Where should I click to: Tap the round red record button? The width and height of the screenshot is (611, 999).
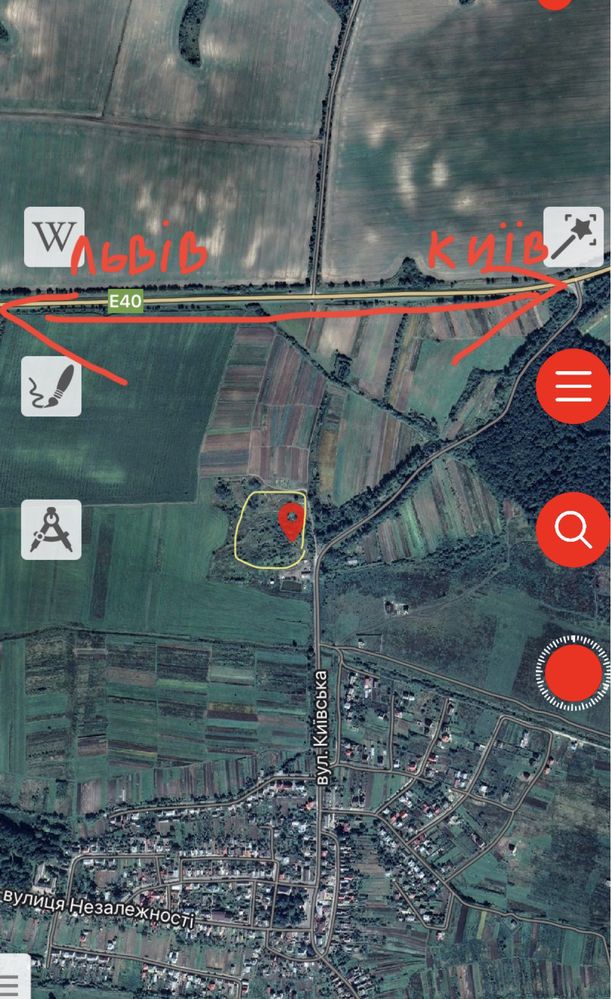click(574, 671)
